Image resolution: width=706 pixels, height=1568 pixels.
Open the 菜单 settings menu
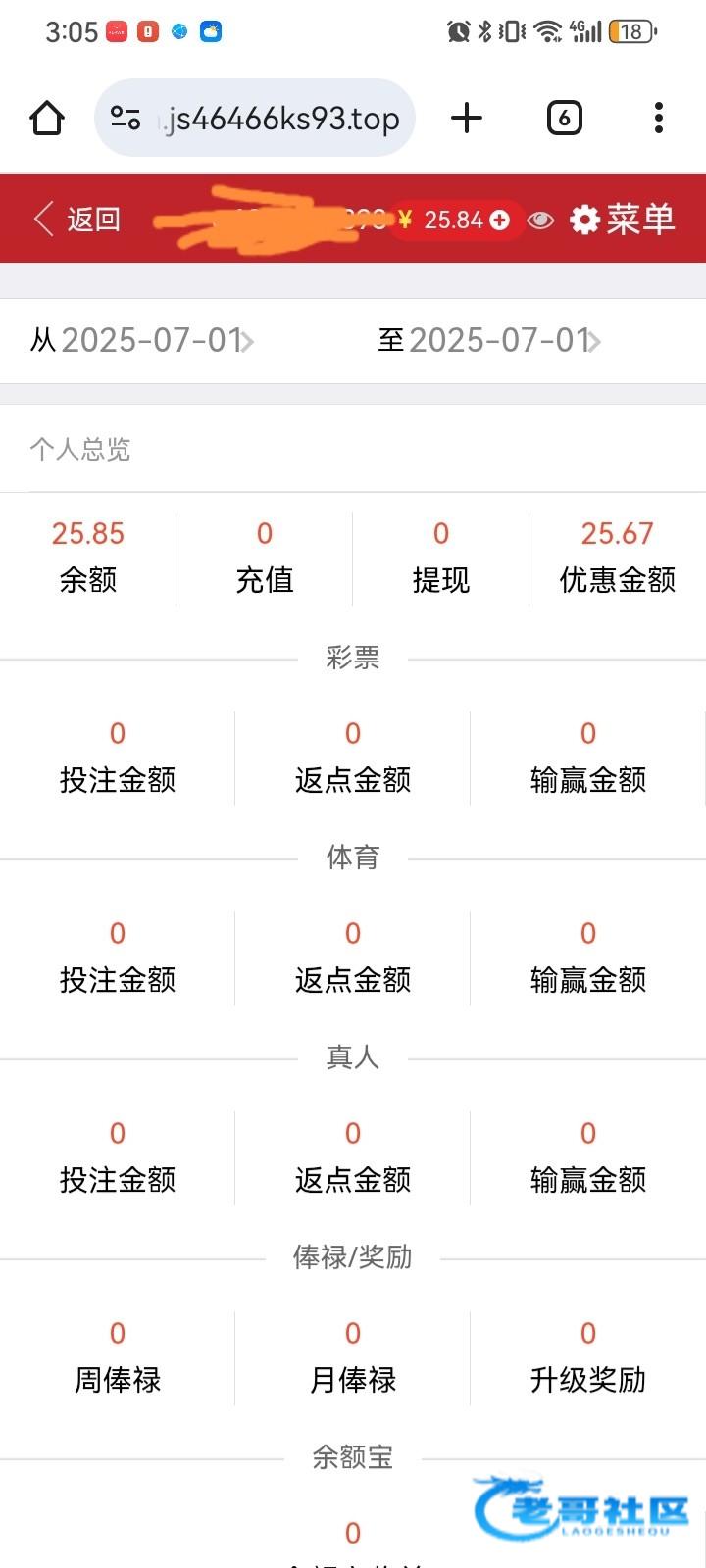[x=624, y=219]
